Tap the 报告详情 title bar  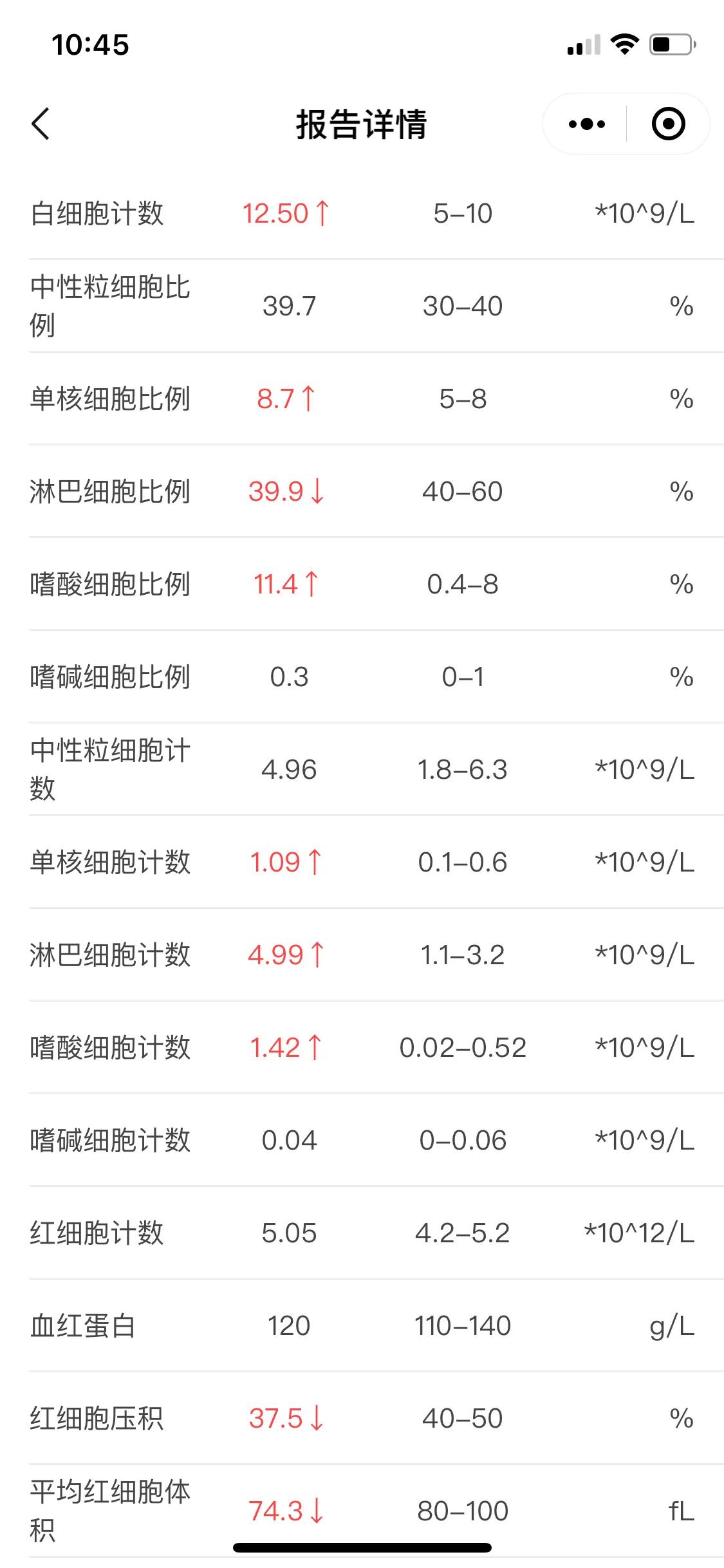click(x=362, y=124)
